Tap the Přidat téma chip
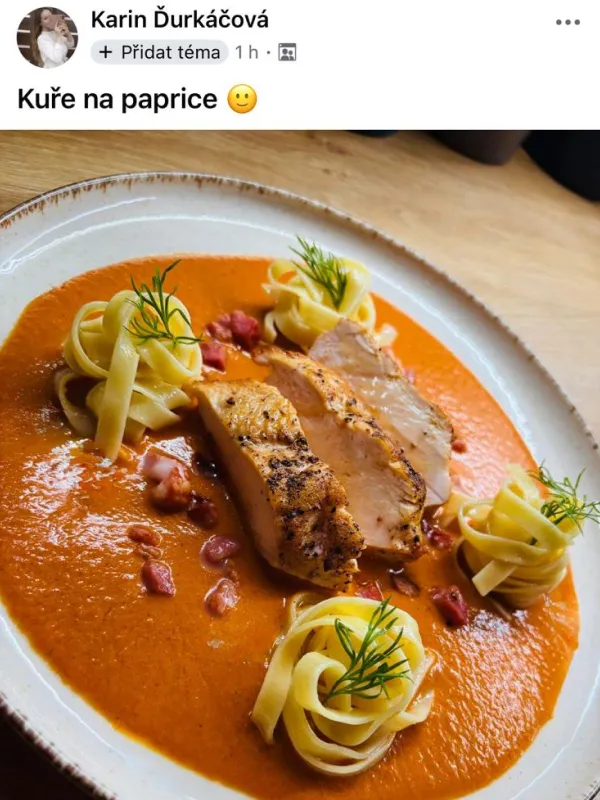 pos(160,52)
